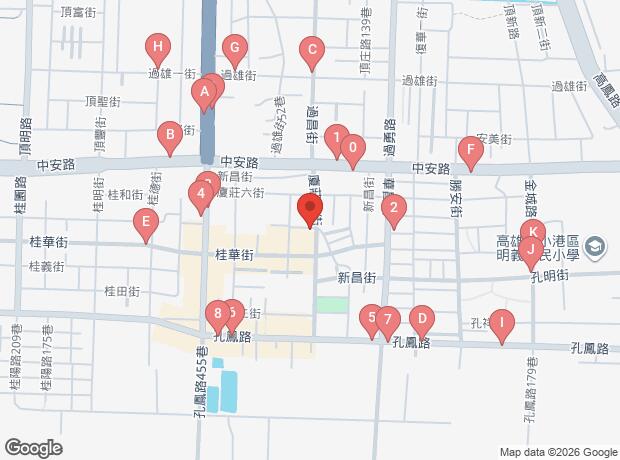This screenshot has height=460, width=620.
Task: Tap map marker A
Action: click(204, 92)
